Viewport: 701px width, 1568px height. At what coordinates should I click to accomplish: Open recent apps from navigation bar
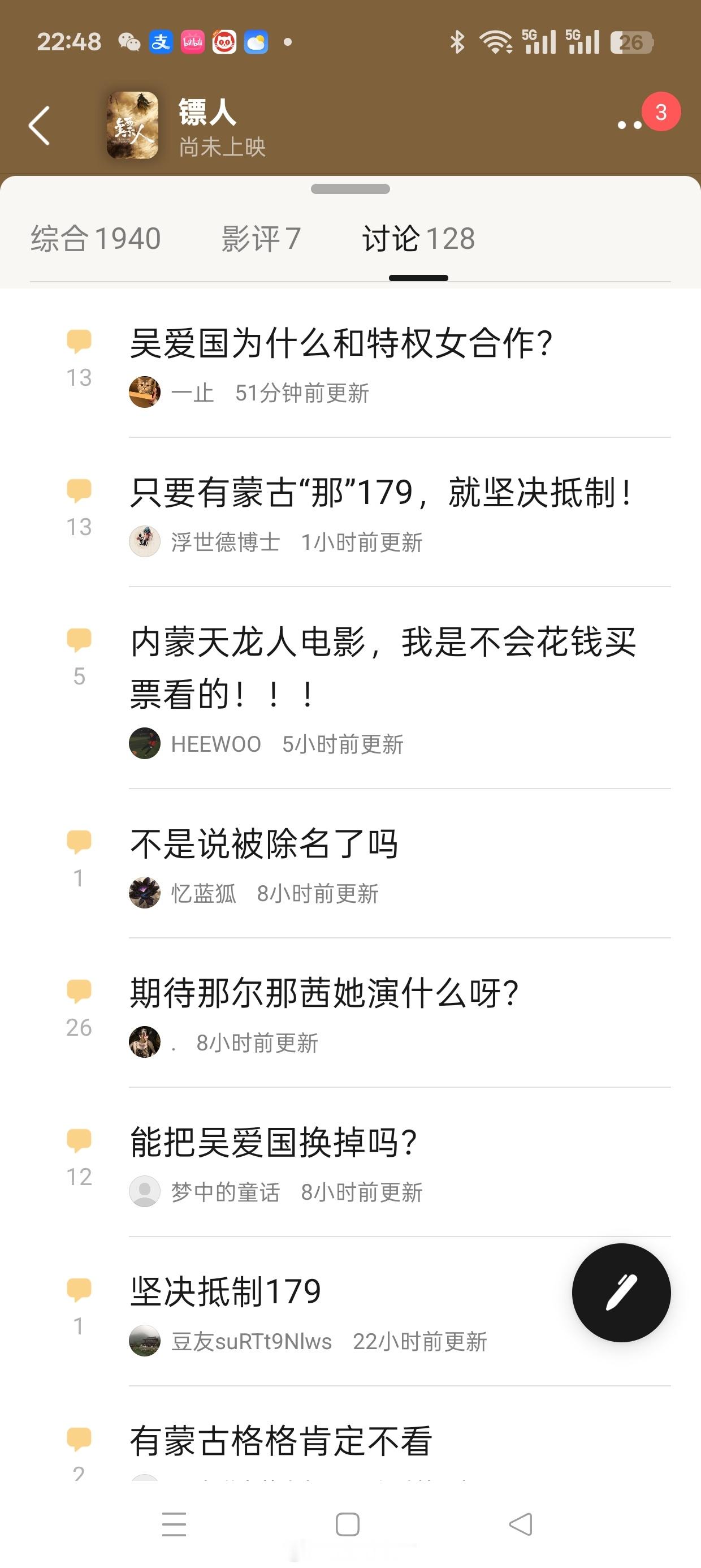(x=174, y=1524)
